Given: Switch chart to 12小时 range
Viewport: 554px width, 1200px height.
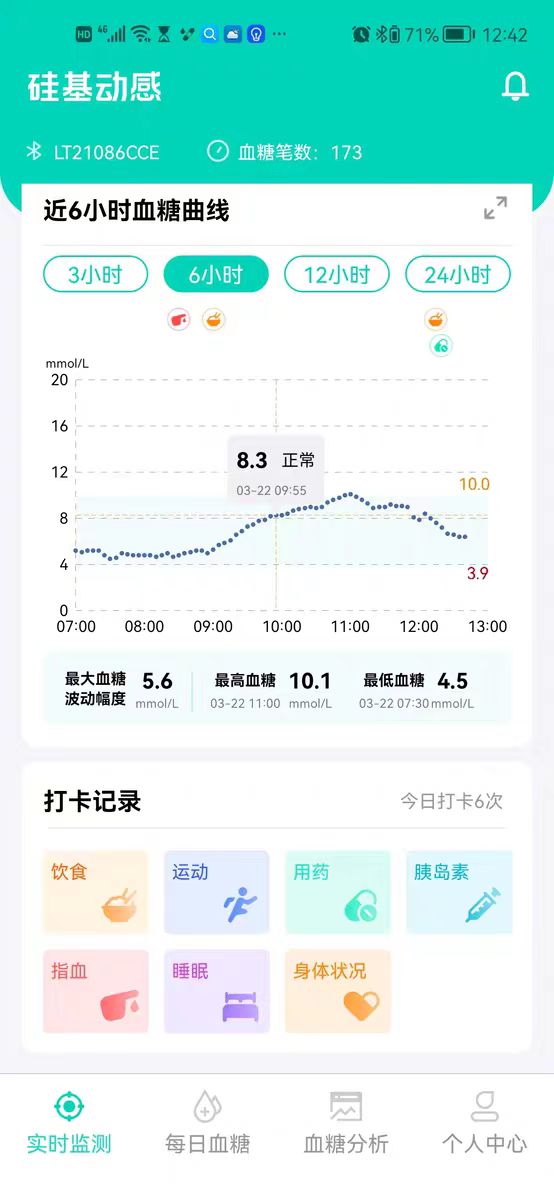Looking at the screenshot, I should click(337, 274).
